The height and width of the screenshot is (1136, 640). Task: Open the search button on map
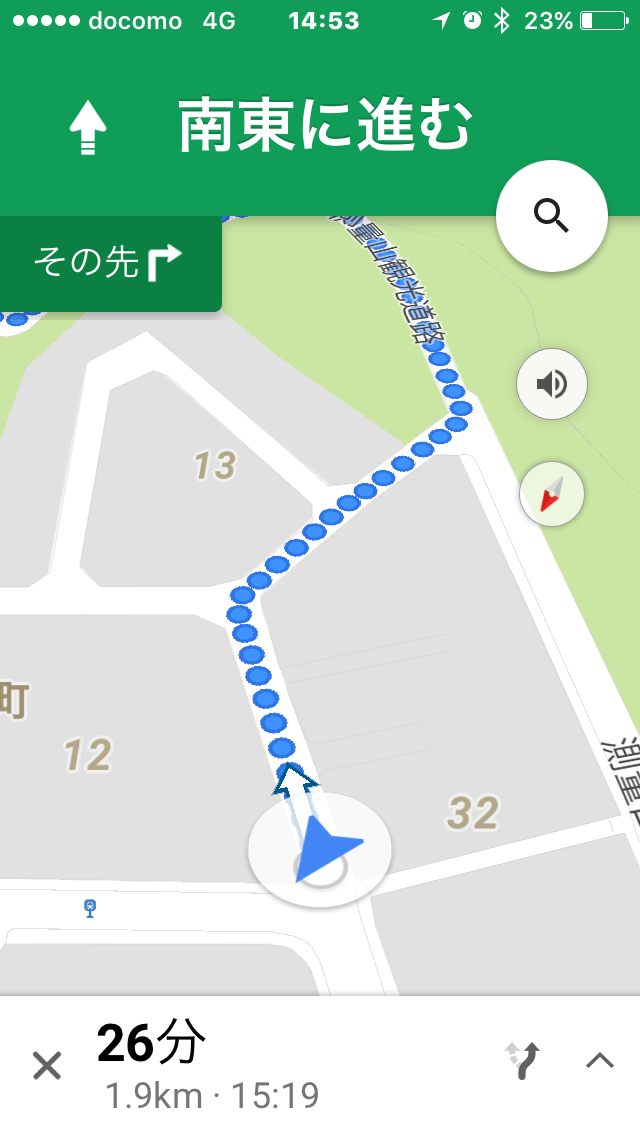pos(551,216)
